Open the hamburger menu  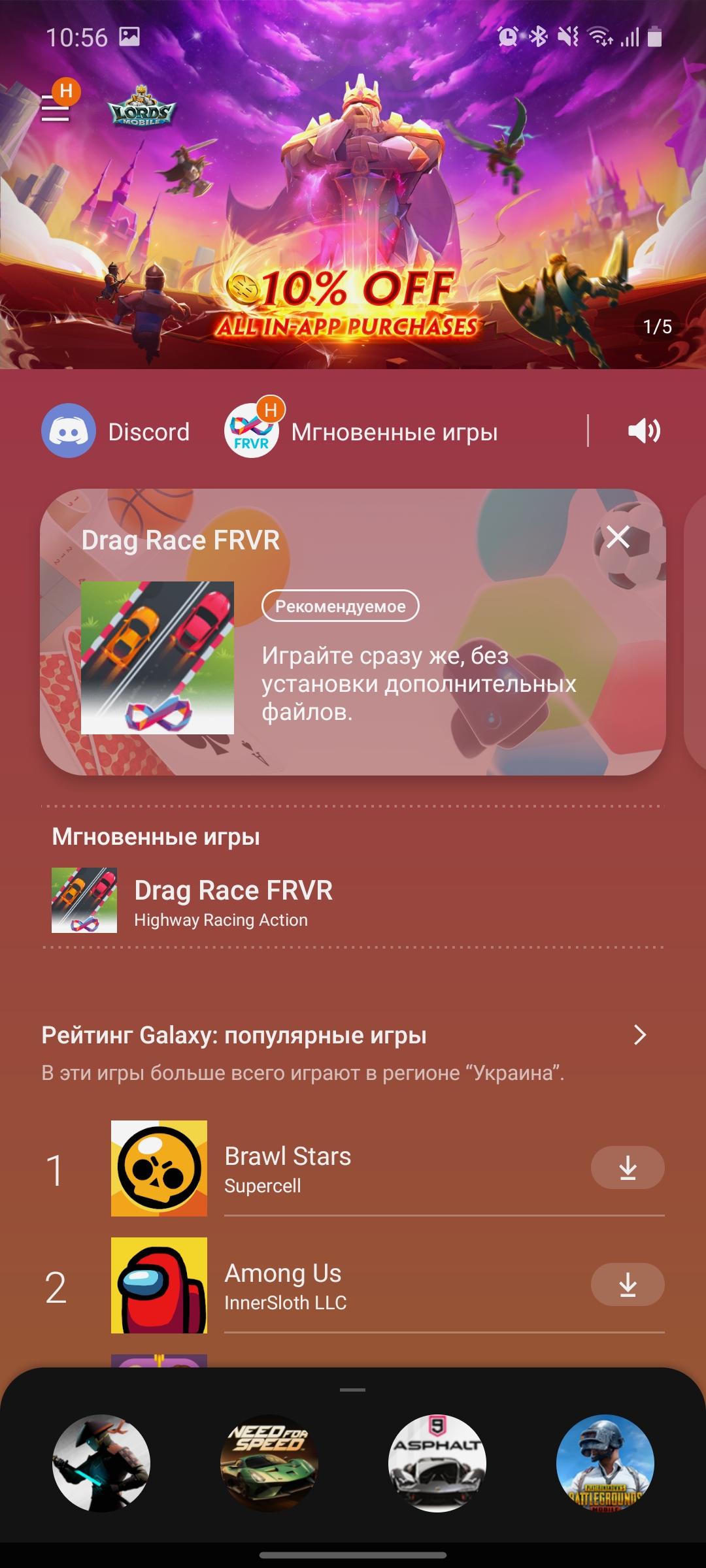[56, 108]
